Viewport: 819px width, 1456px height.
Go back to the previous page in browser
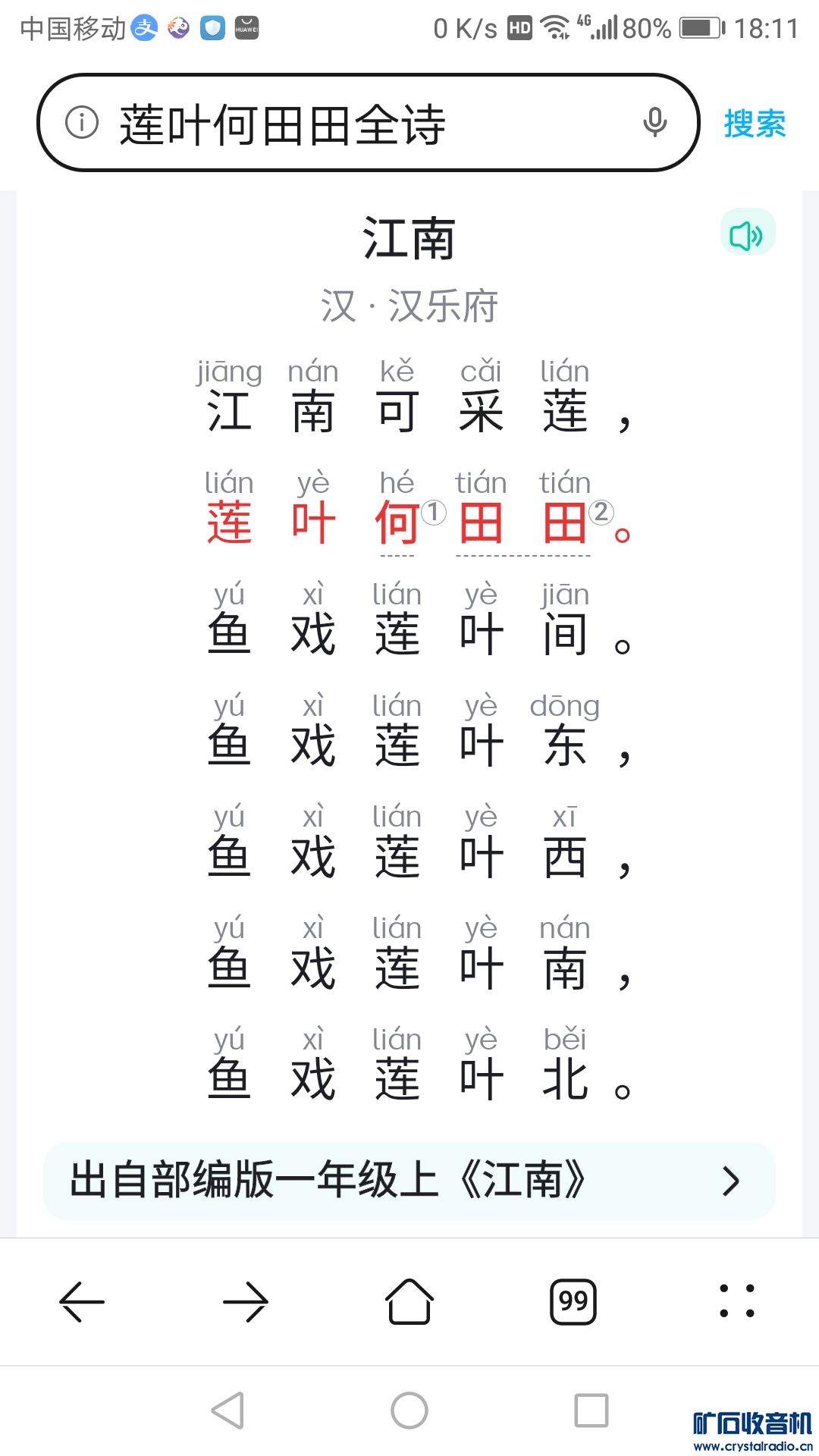(x=82, y=1302)
